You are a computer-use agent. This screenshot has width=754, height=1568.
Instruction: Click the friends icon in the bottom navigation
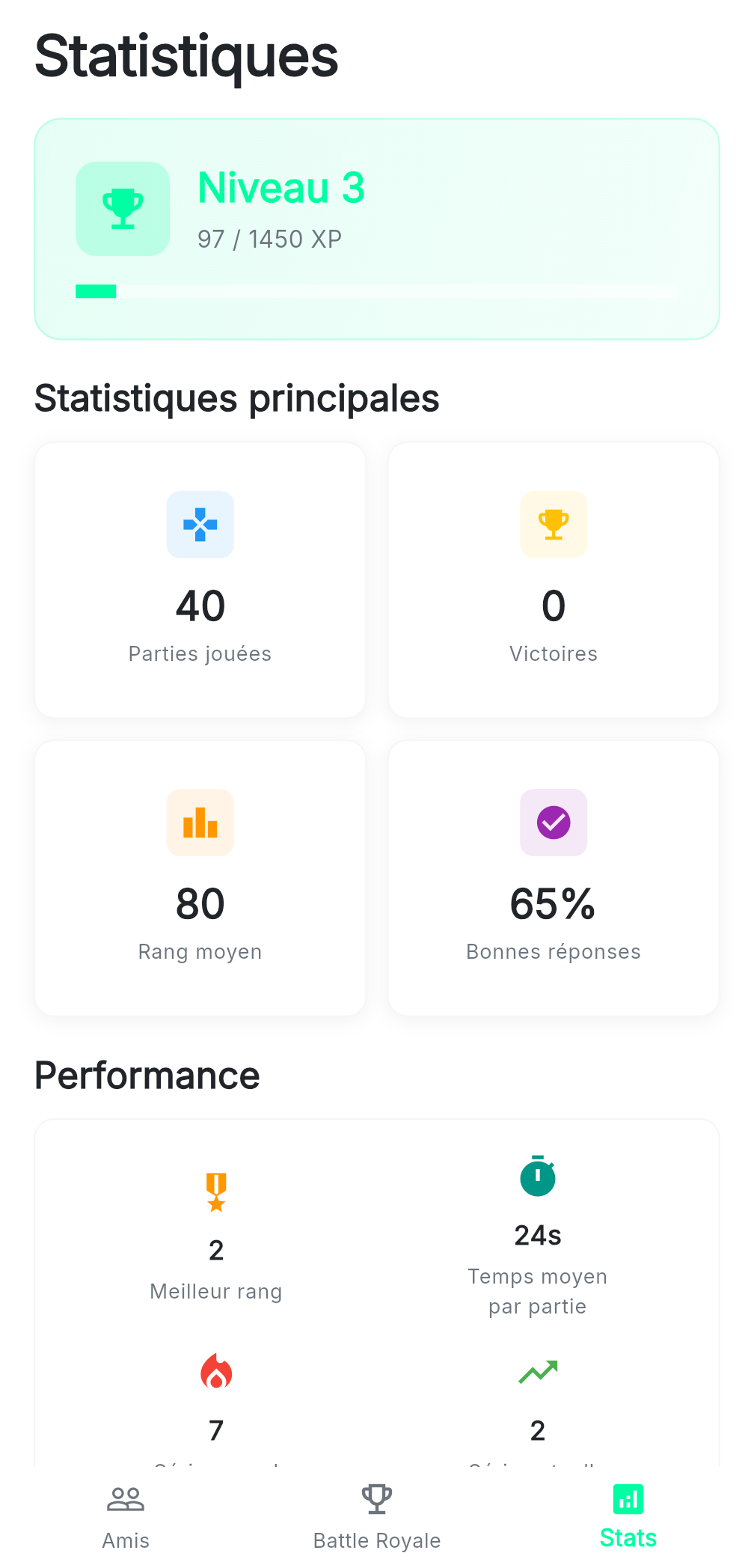click(x=125, y=1499)
